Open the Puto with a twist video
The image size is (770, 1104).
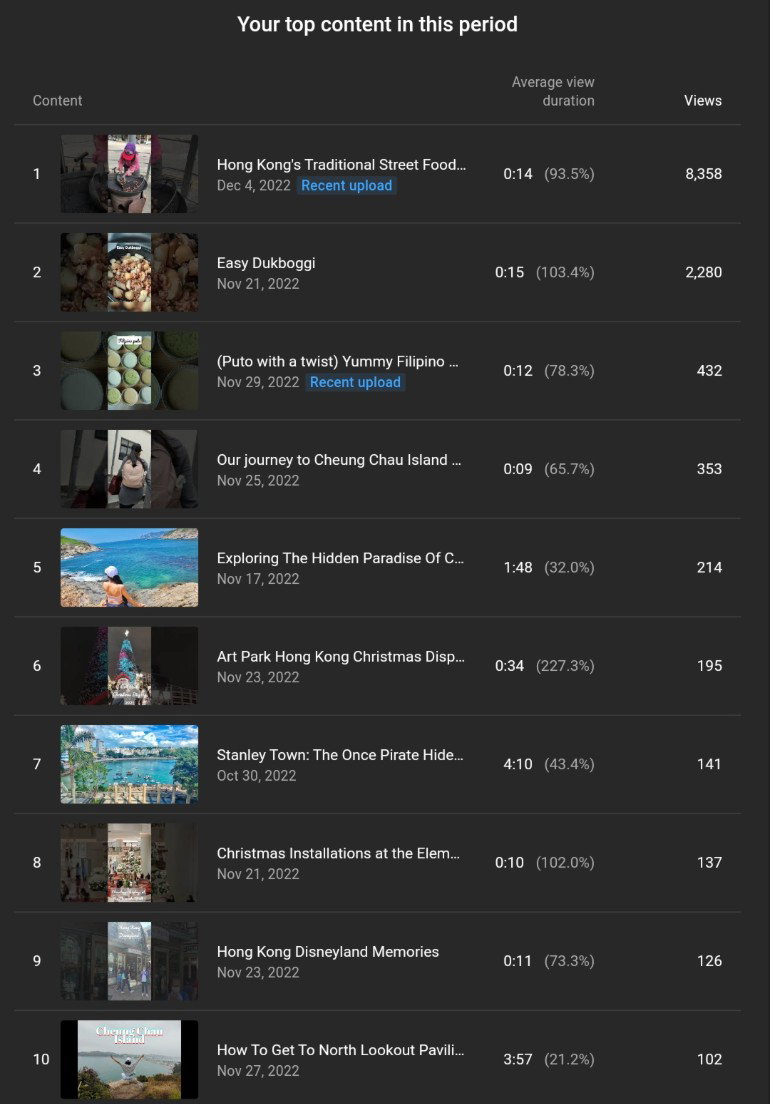click(337, 362)
